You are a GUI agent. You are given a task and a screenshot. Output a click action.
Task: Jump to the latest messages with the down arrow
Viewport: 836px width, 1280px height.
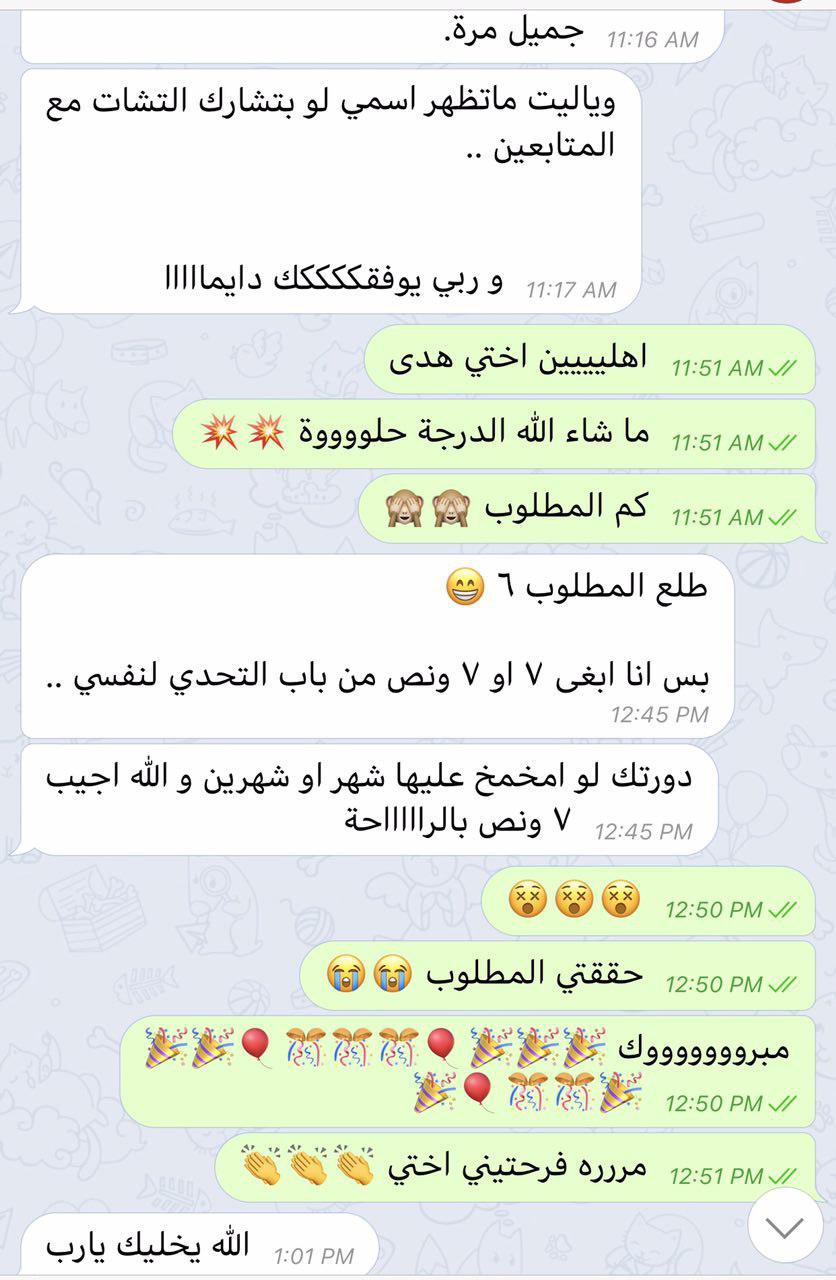(x=785, y=1226)
